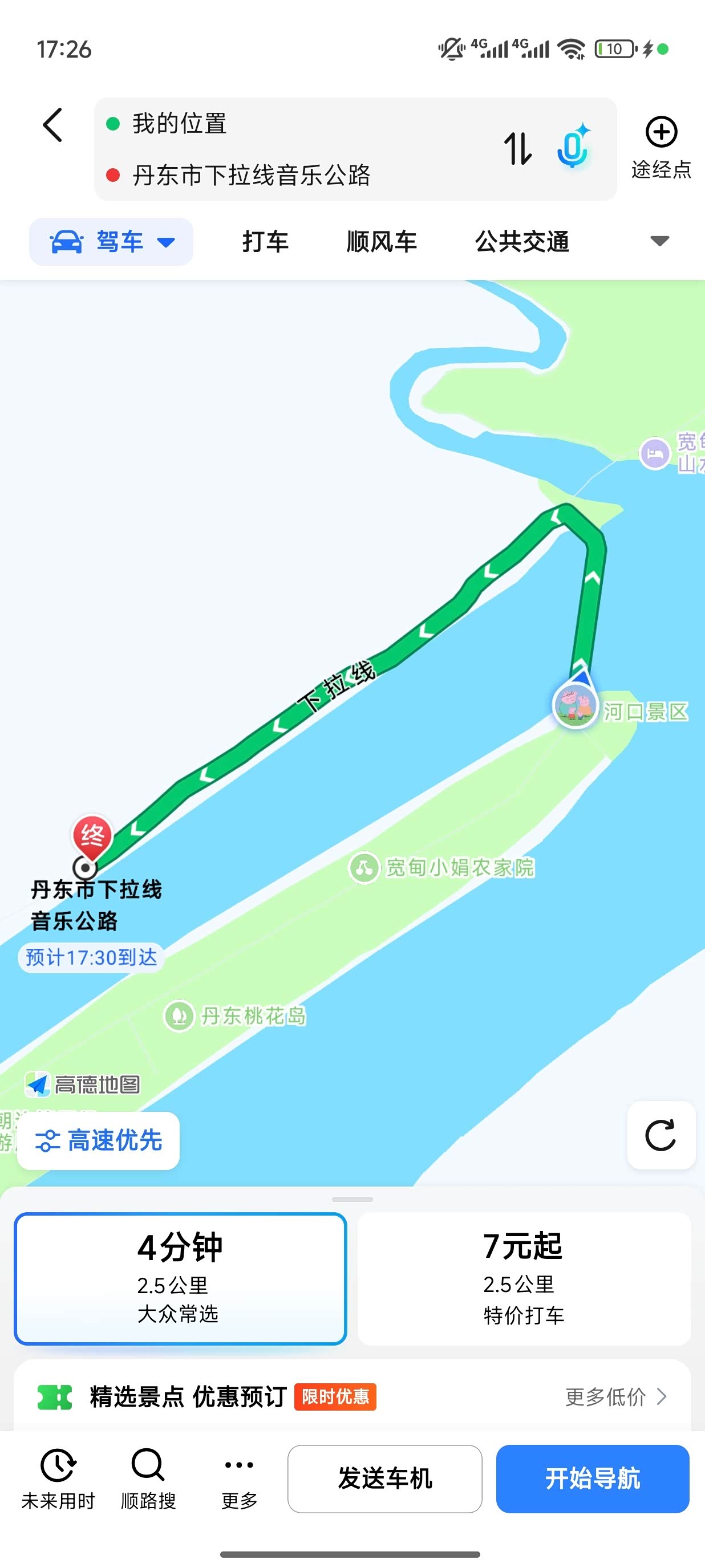705x1568 pixels.
Task: Start navigation with 开始导航
Action: coord(593,1478)
